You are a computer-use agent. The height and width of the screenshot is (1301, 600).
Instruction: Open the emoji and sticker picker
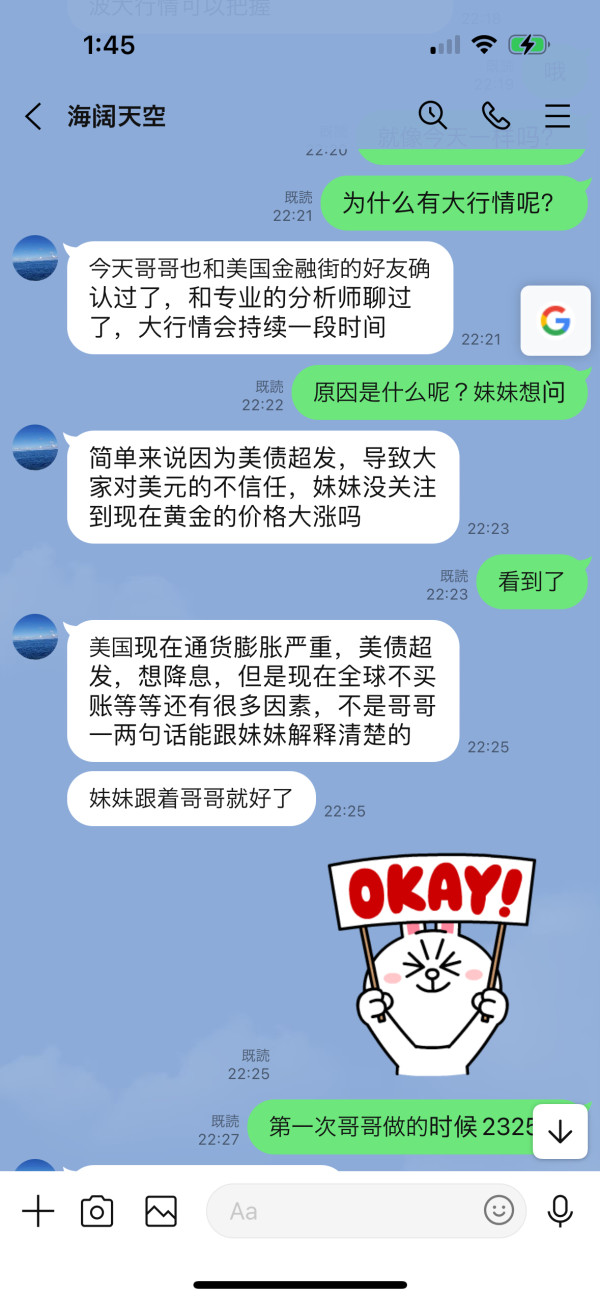(499, 1211)
